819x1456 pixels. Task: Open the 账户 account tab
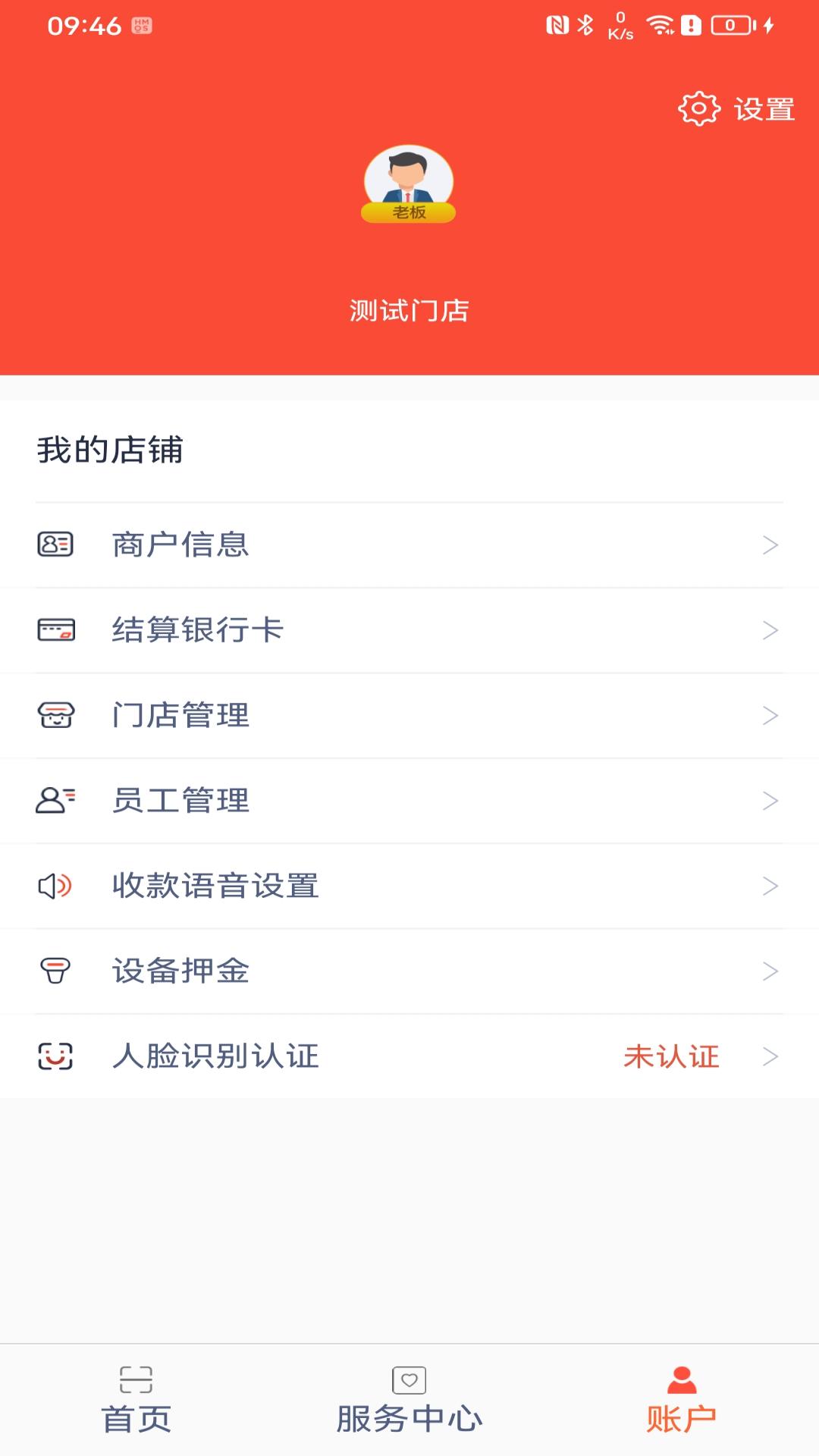coord(681,1412)
